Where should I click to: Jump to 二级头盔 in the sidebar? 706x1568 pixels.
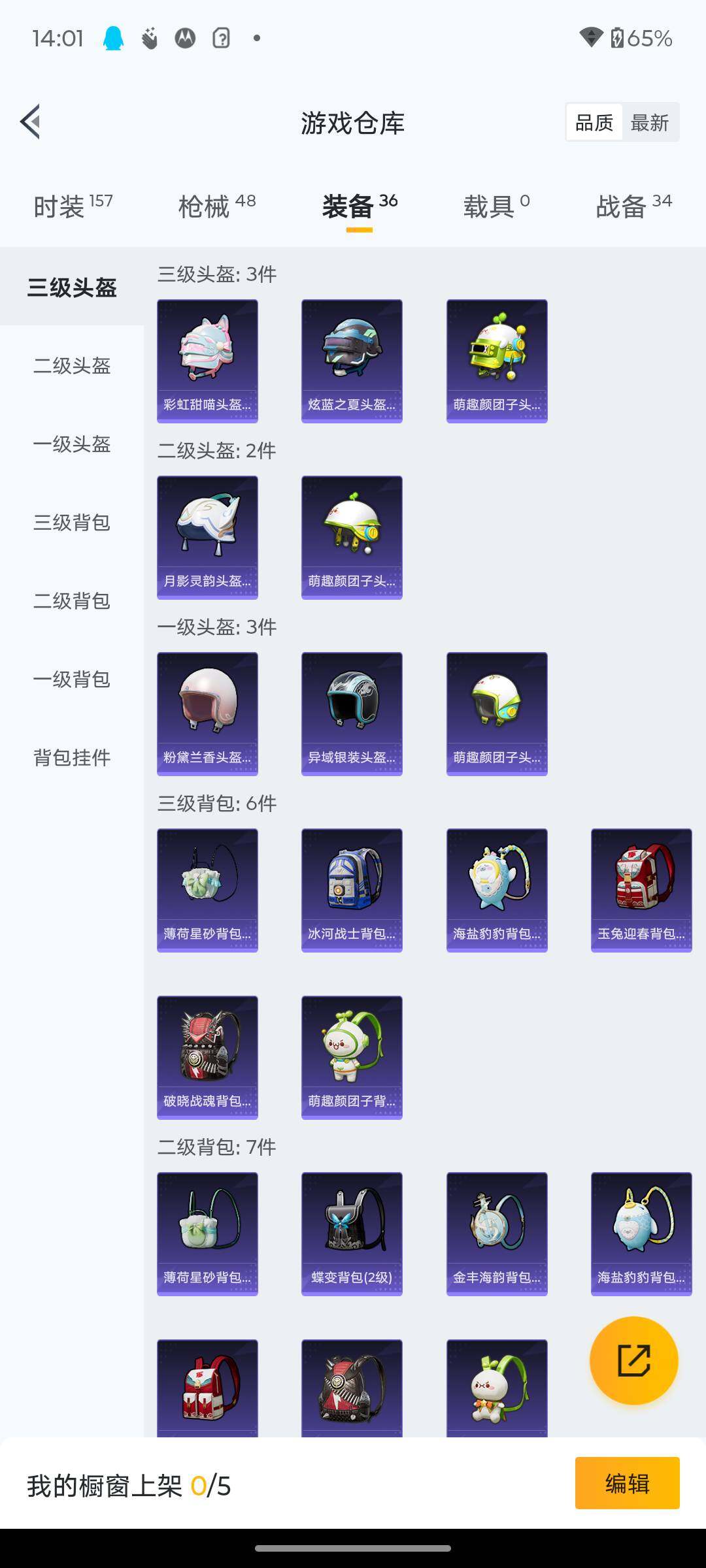(x=72, y=365)
